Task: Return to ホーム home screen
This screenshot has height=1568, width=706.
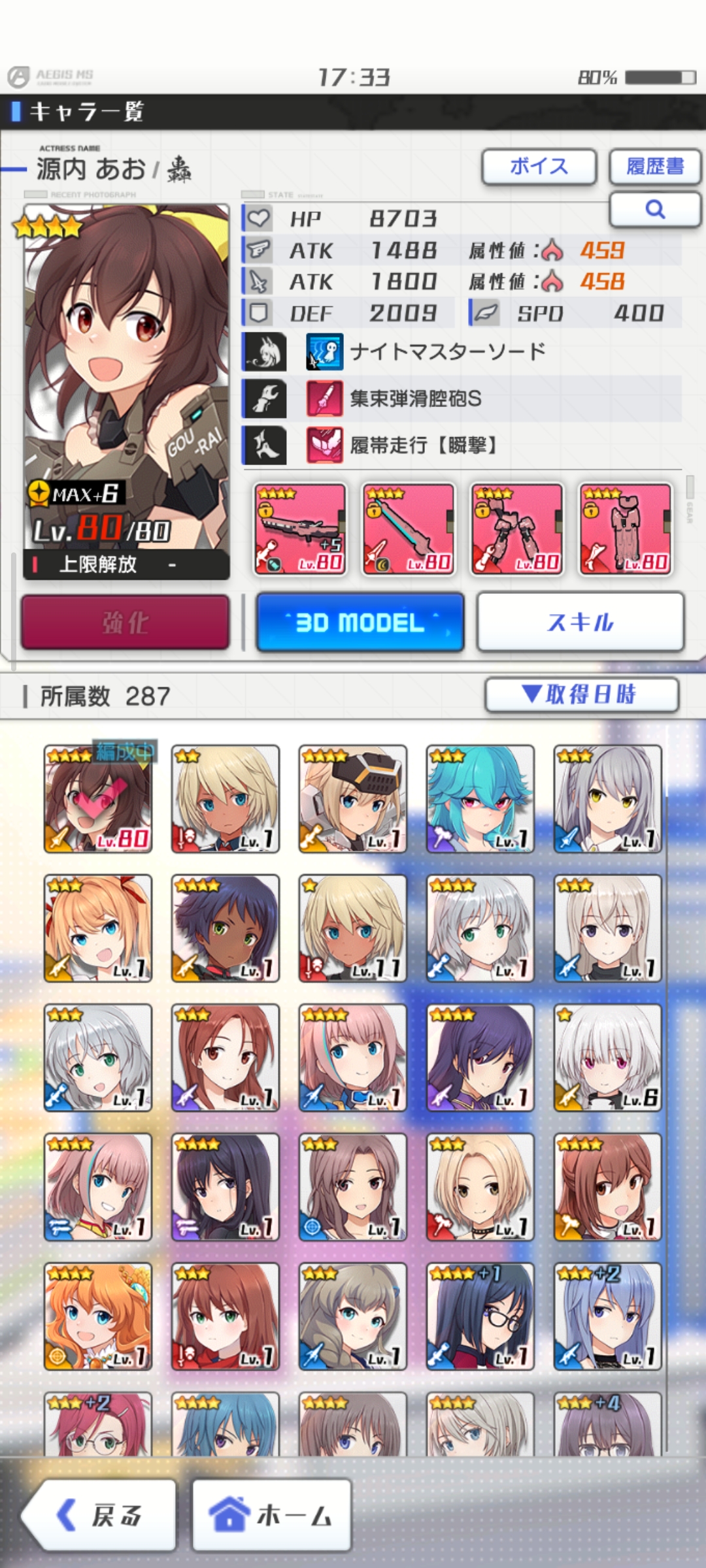Action: [271, 1515]
